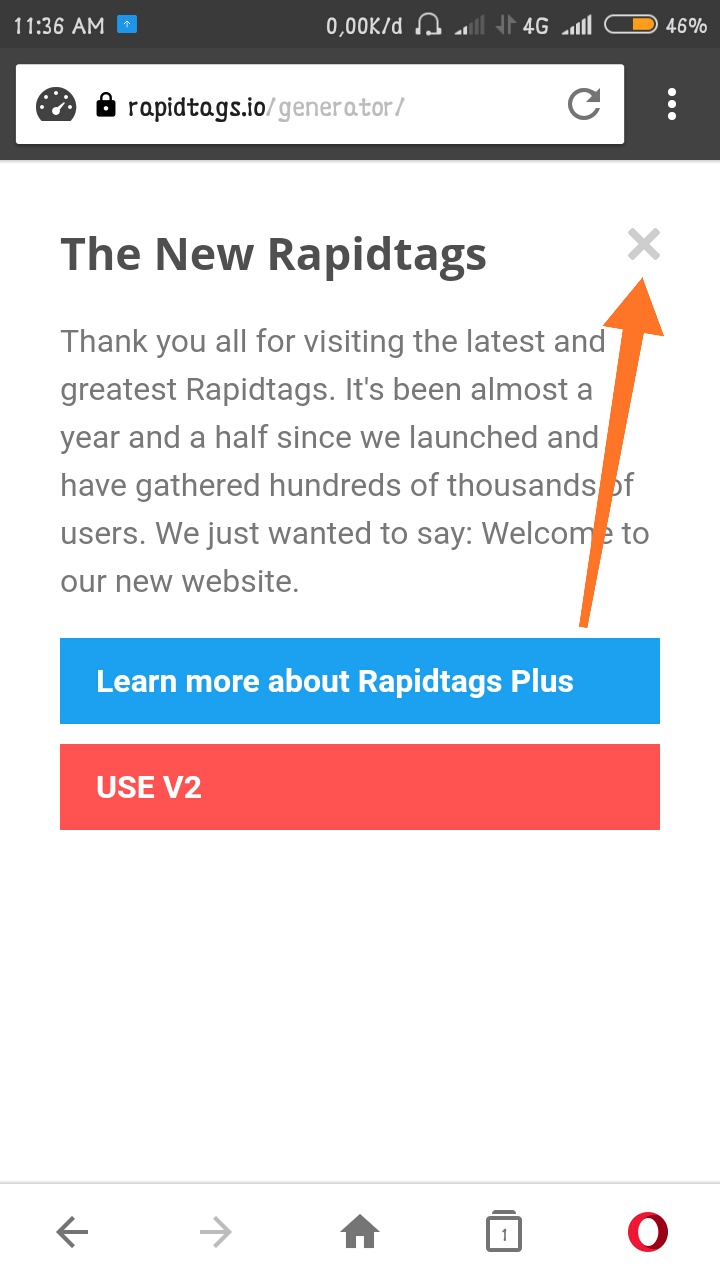Open the tabs switcher
Viewport: 720px width, 1280px height.
coord(504,1232)
